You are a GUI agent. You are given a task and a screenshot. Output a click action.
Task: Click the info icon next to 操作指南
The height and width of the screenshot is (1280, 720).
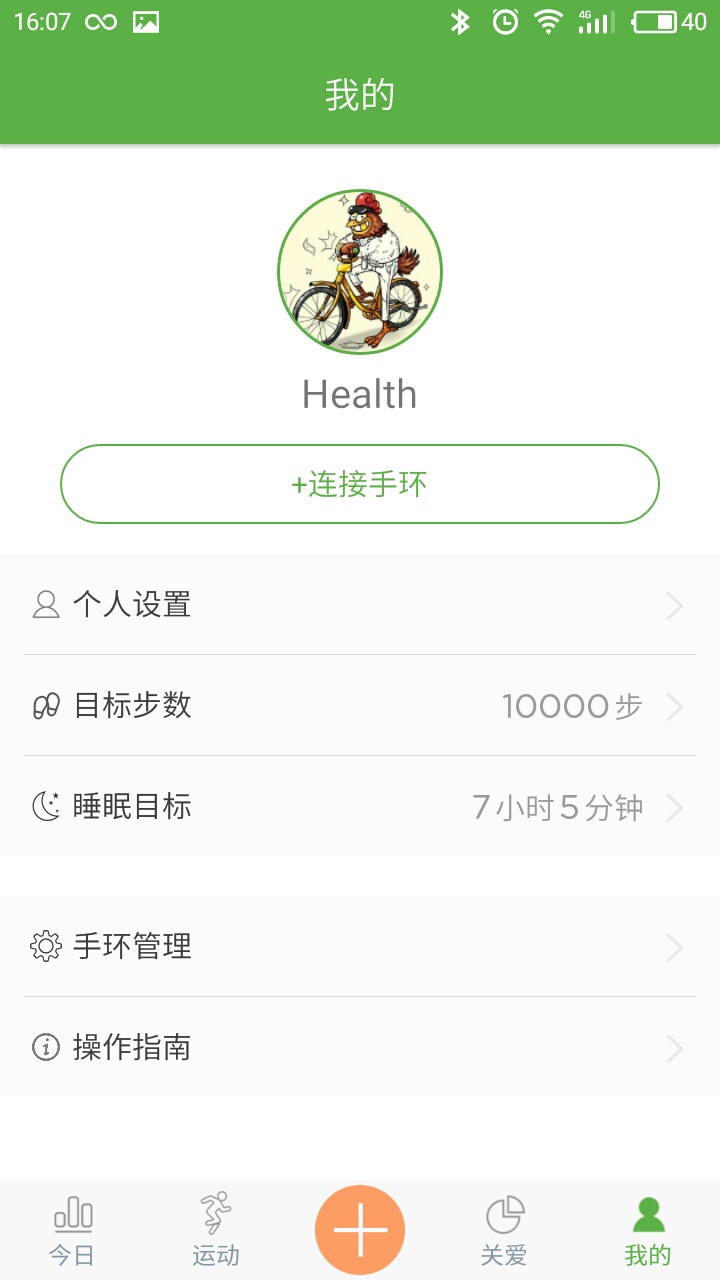pyautogui.click(x=44, y=1048)
